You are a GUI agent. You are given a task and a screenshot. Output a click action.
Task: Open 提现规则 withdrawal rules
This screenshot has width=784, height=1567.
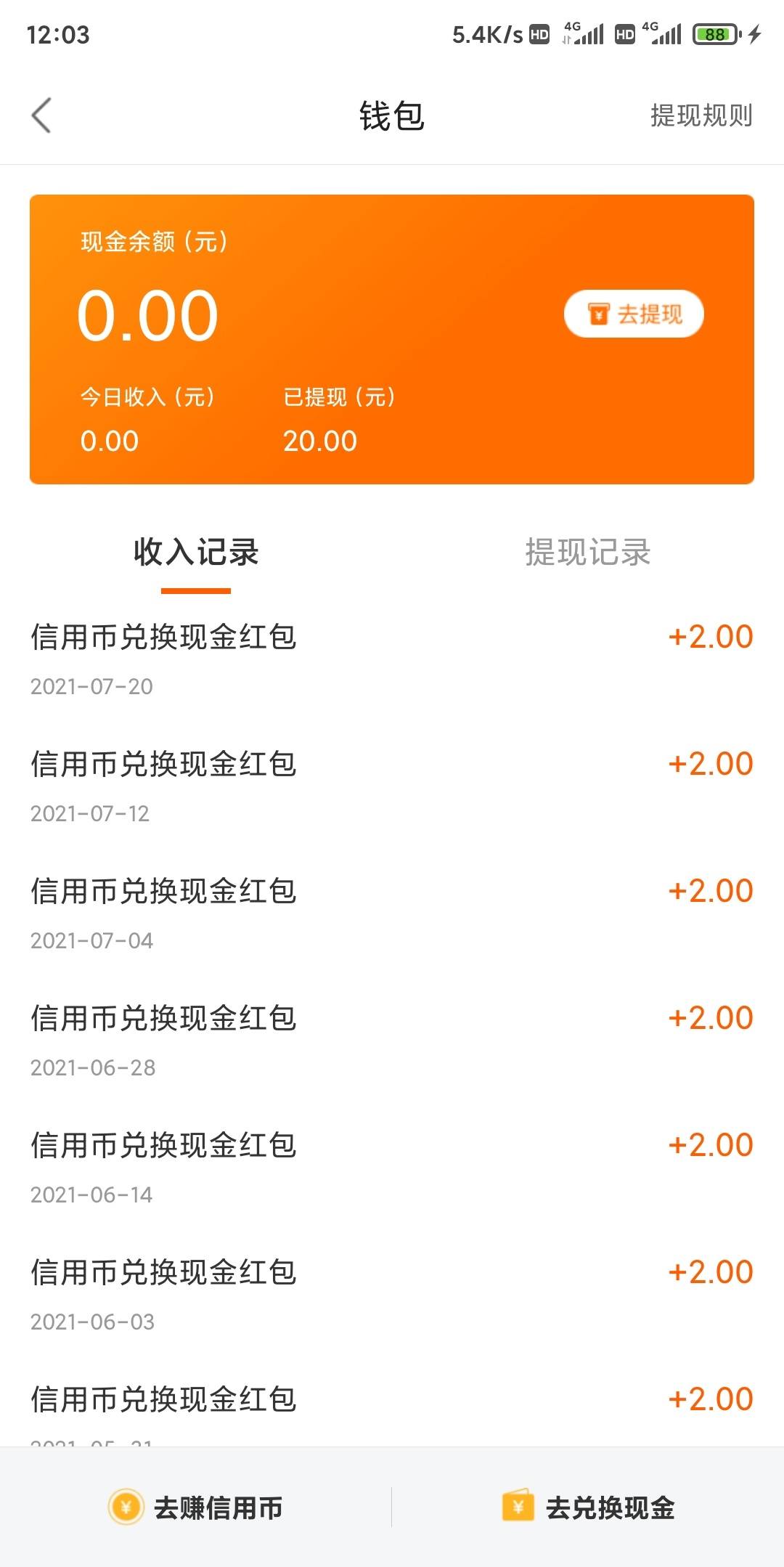coord(701,115)
